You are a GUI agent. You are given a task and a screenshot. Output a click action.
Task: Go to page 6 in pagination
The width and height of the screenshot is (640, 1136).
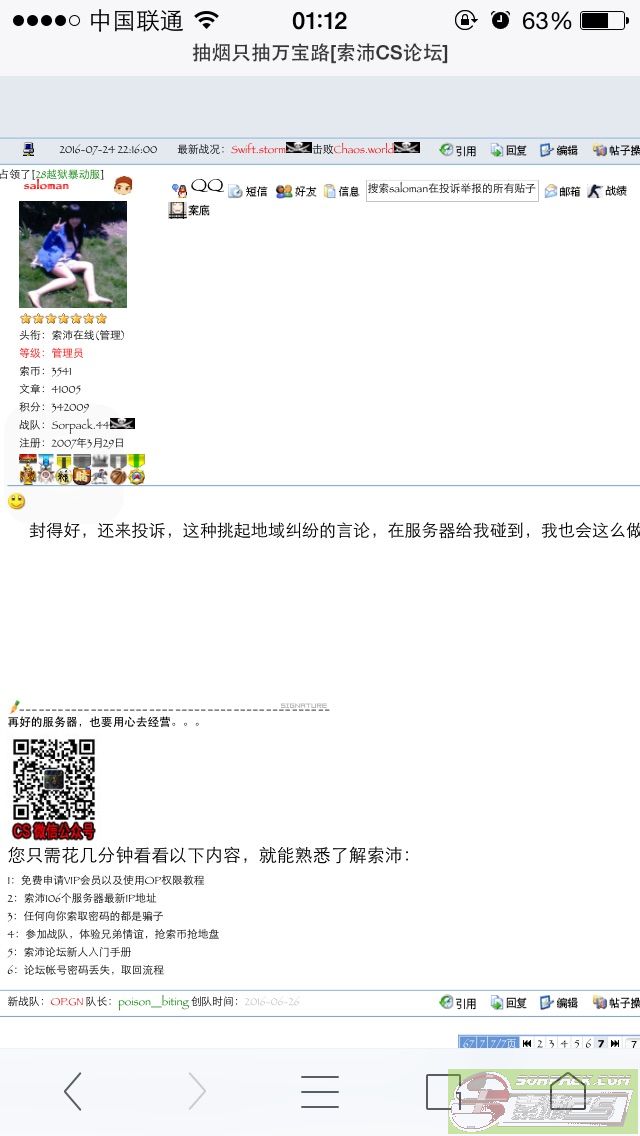tap(589, 1043)
